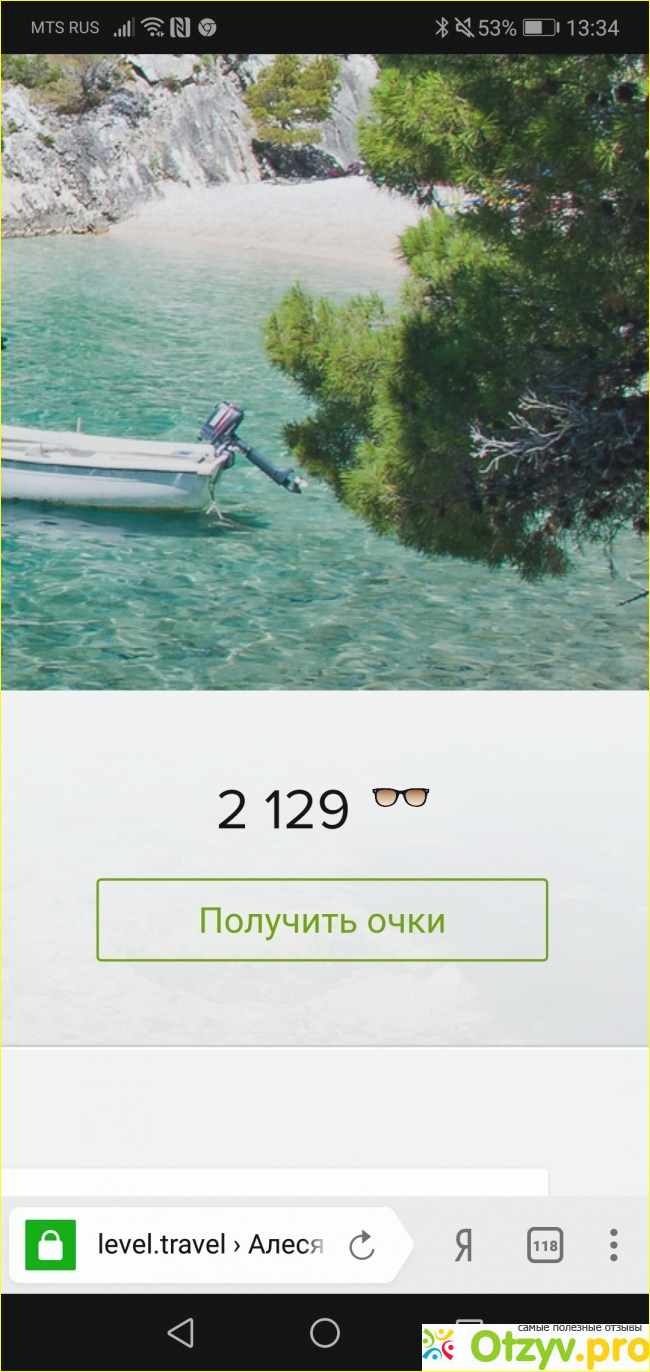This screenshot has width=650, height=1372.
Task: Tap the Получить очки button
Action: 322,920
